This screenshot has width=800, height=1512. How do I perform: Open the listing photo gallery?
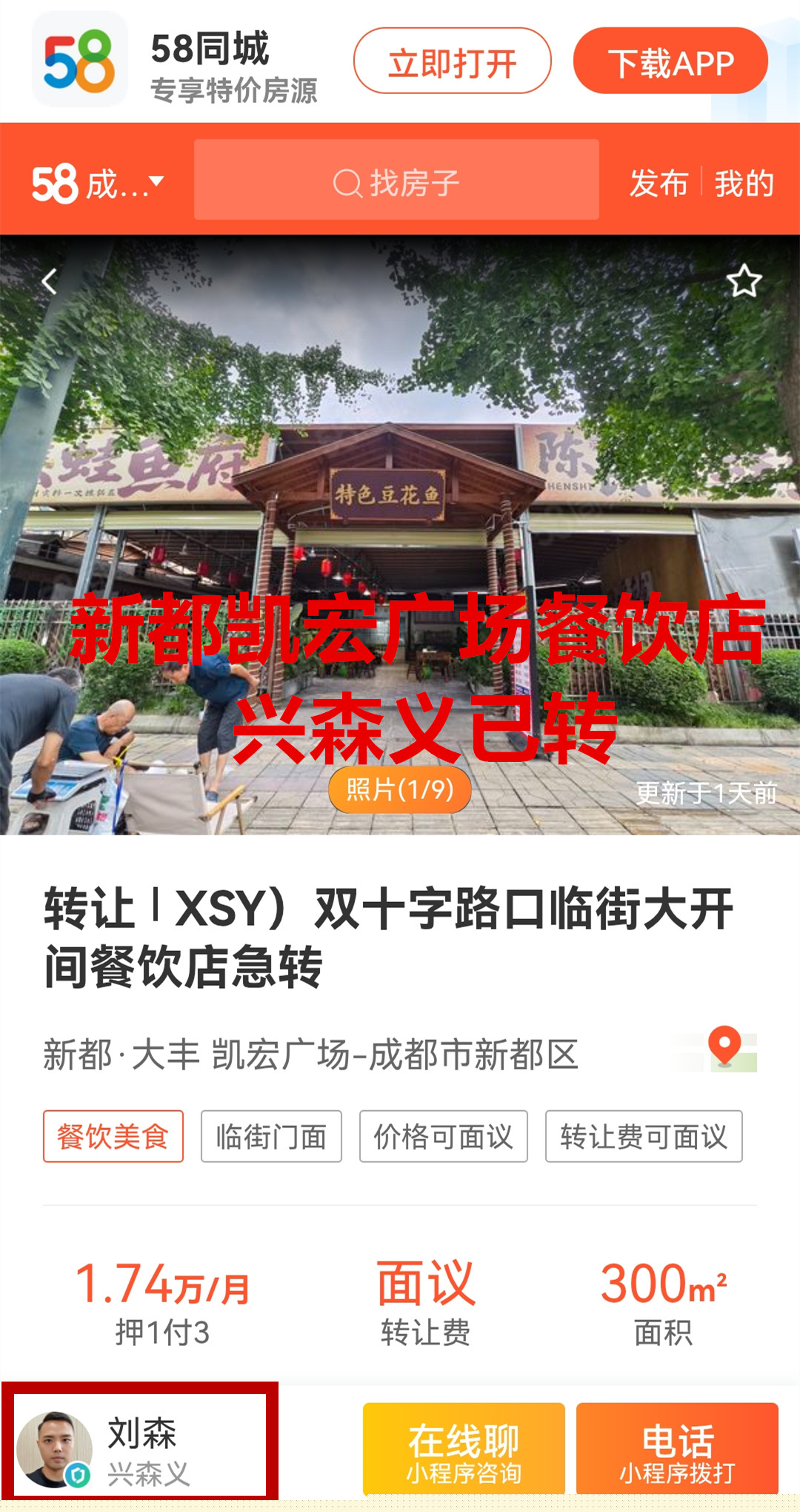(399, 789)
